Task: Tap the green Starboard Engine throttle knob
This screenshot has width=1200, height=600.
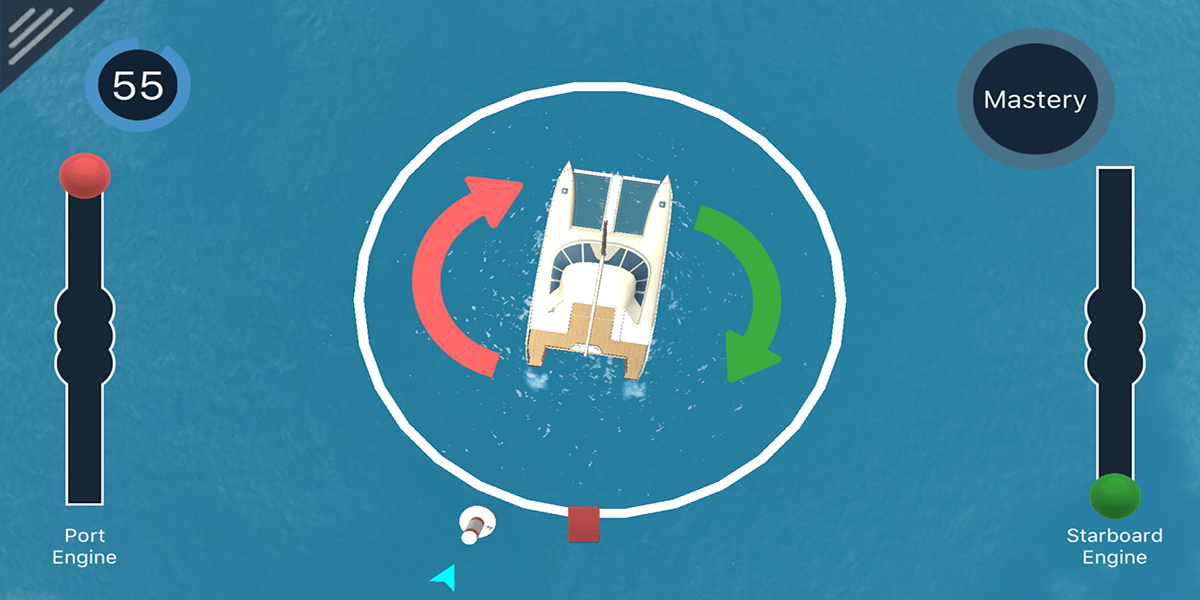Action: tap(1115, 495)
